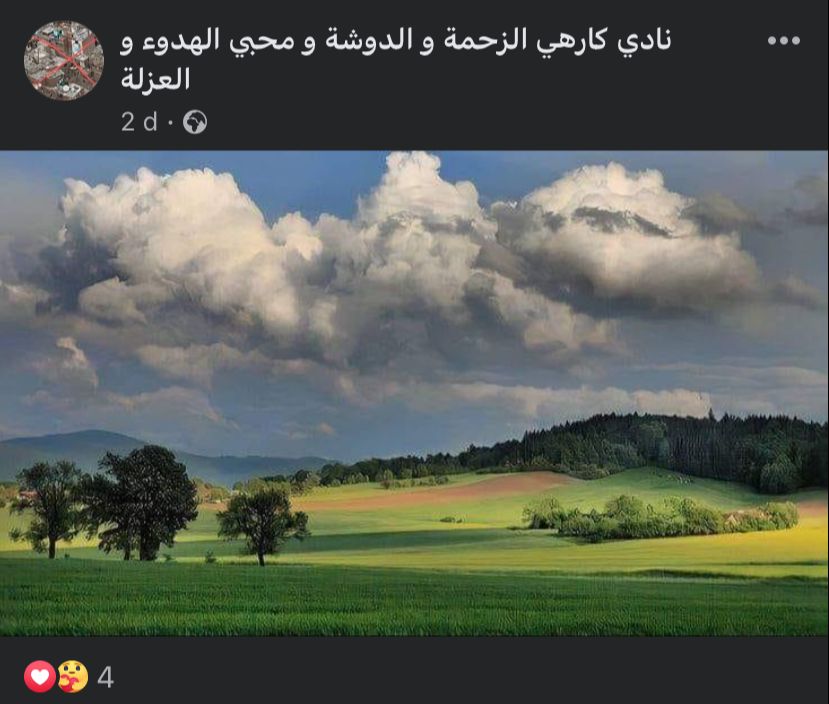Screen dimensions: 829x704
Task: View the landscape photo in full screen
Action: 414,393
